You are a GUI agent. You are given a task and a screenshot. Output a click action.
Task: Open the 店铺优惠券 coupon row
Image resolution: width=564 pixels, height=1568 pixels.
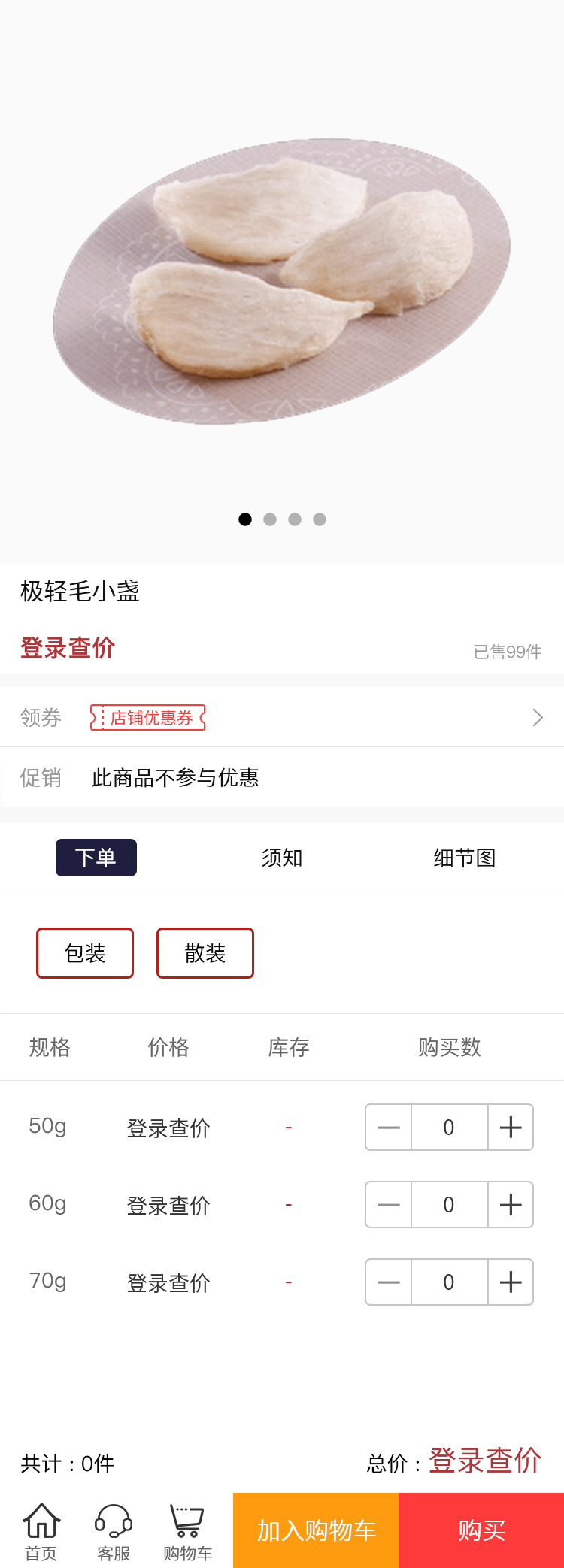tap(282, 717)
